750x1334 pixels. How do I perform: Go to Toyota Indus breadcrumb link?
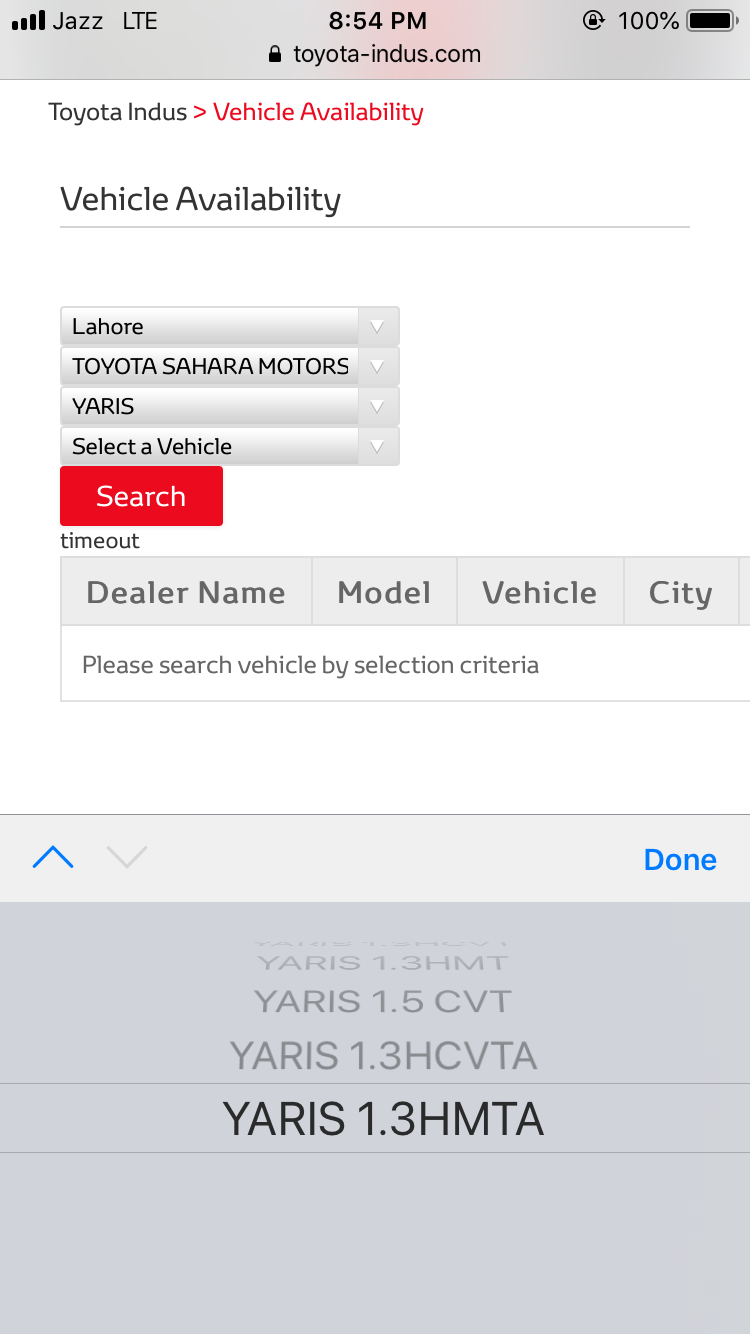point(118,112)
